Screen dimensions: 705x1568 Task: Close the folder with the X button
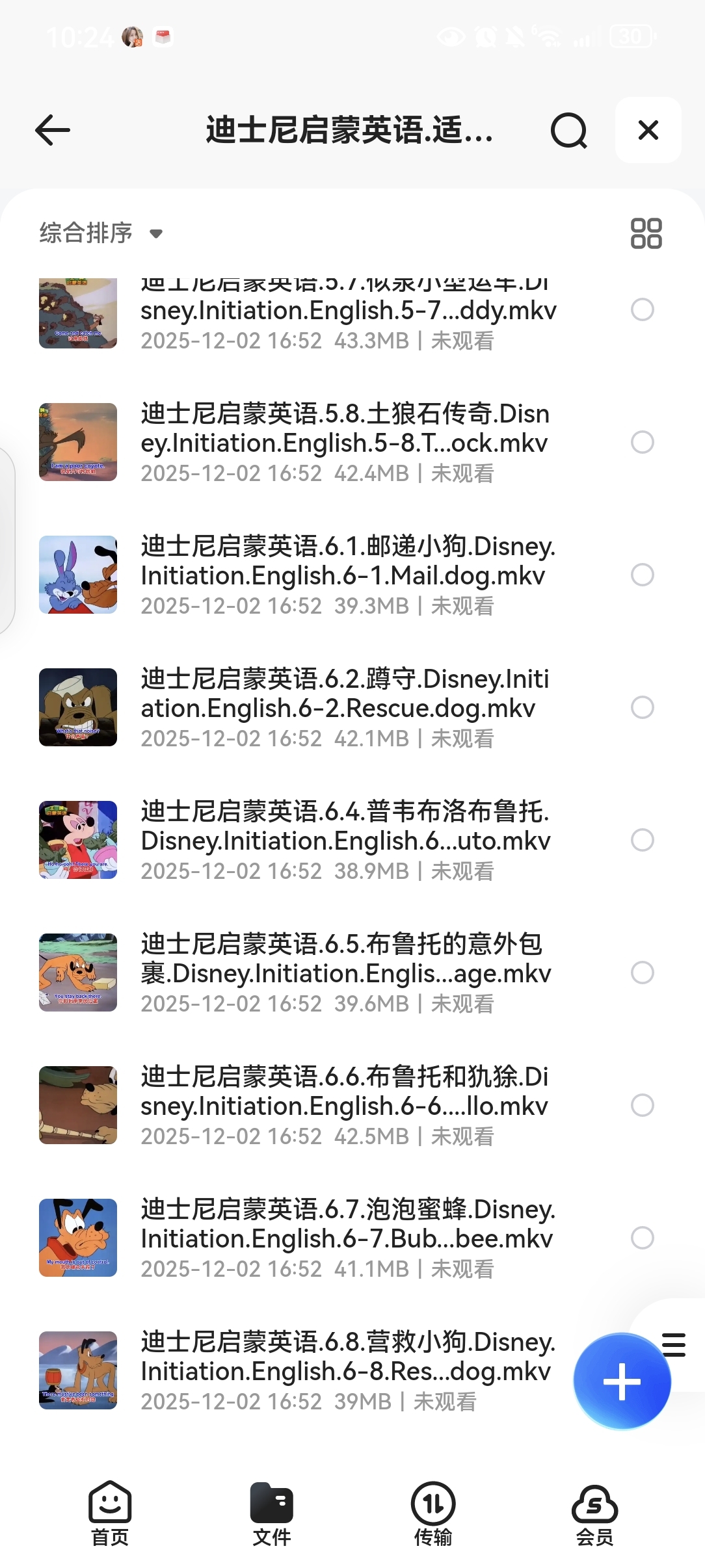point(648,130)
